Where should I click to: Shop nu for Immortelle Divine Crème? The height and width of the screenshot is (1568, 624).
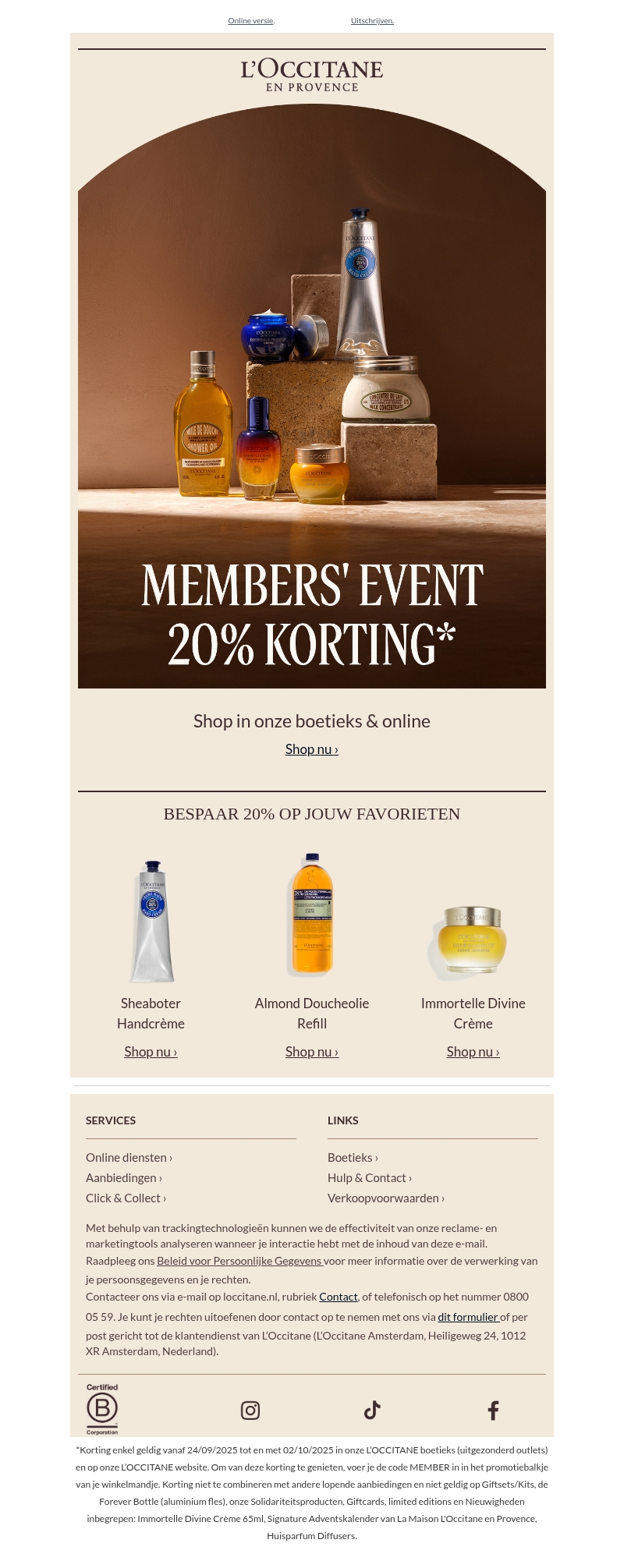tap(473, 1052)
